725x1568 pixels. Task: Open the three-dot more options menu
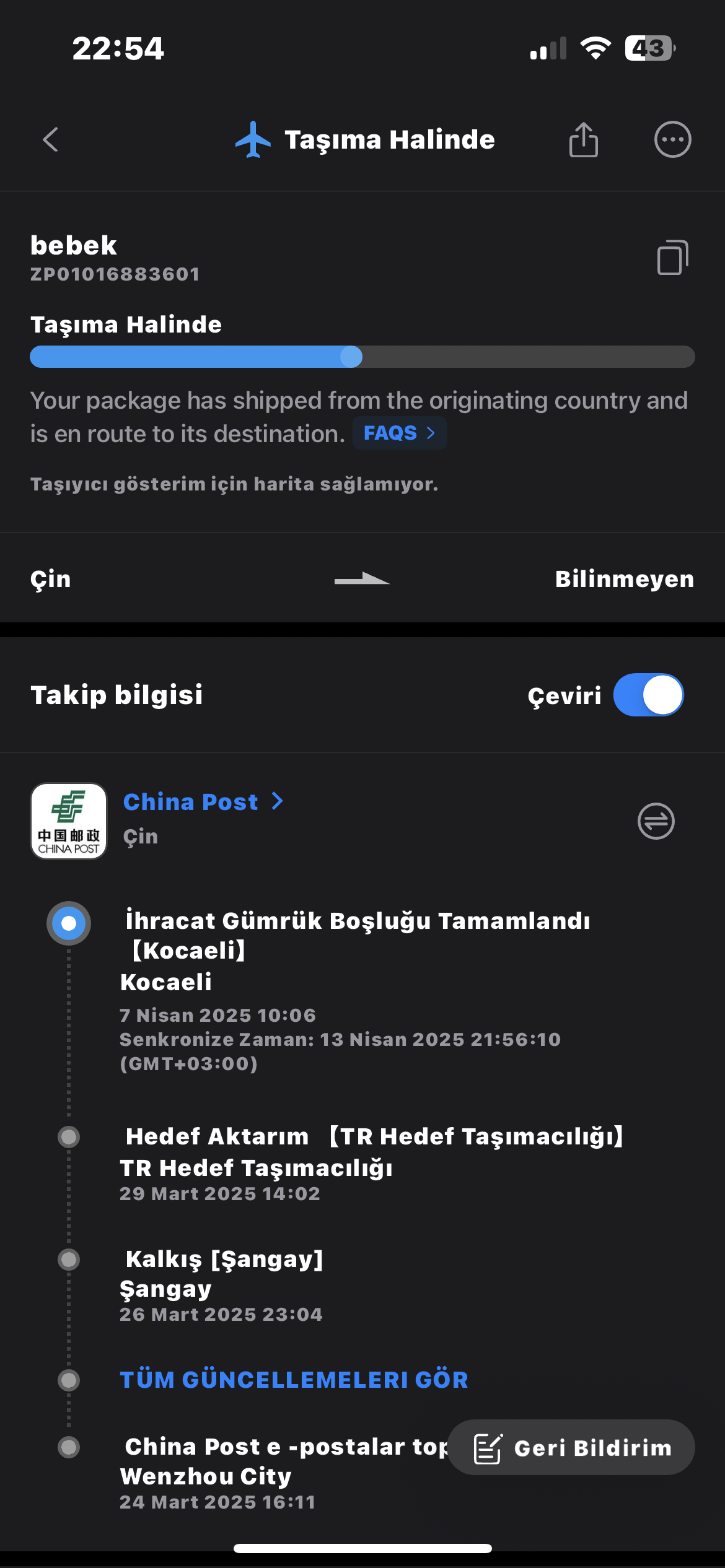(x=672, y=139)
